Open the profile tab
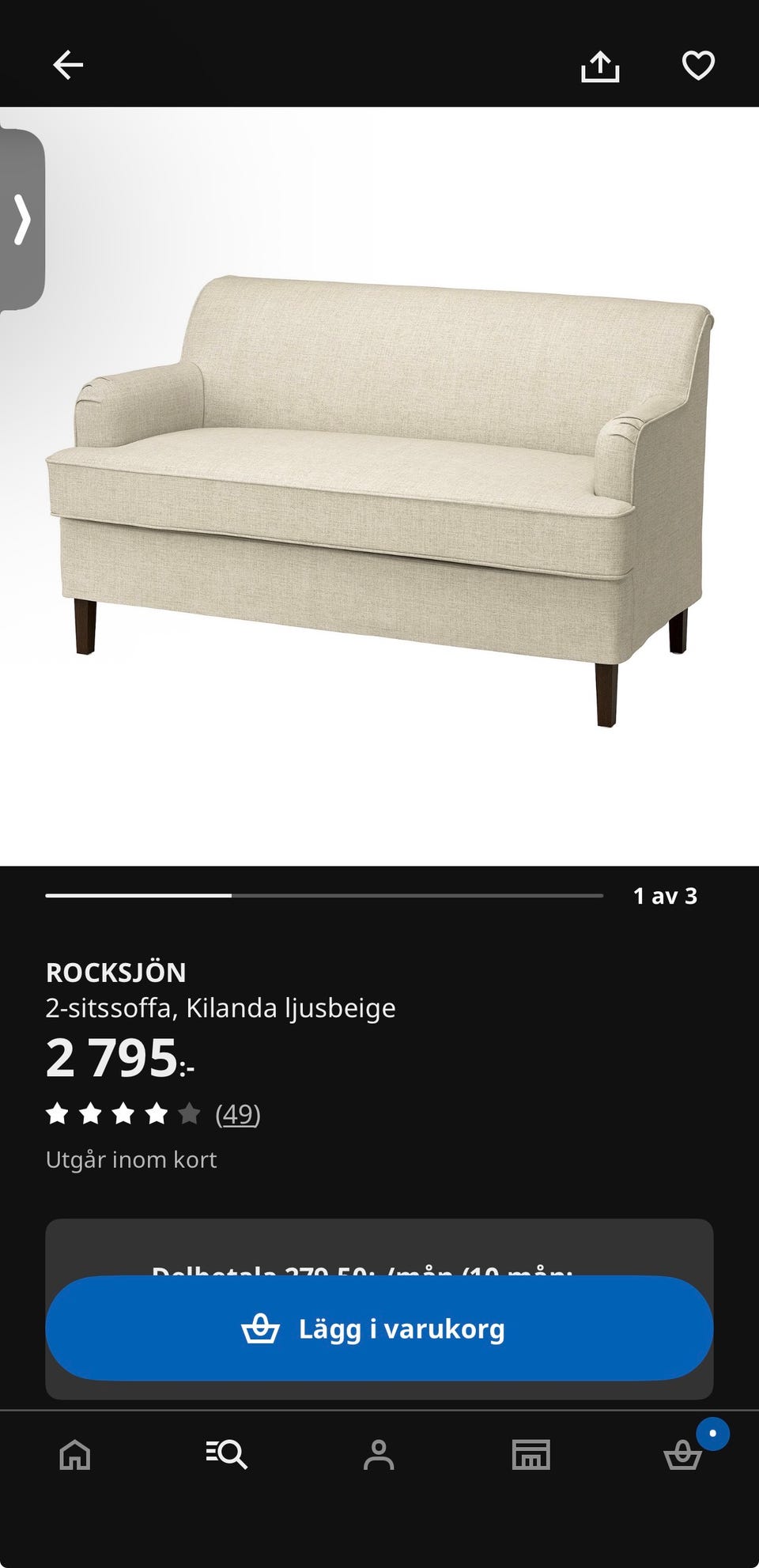The width and height of the screenshot is (759, 1568). coord(379,1454)
